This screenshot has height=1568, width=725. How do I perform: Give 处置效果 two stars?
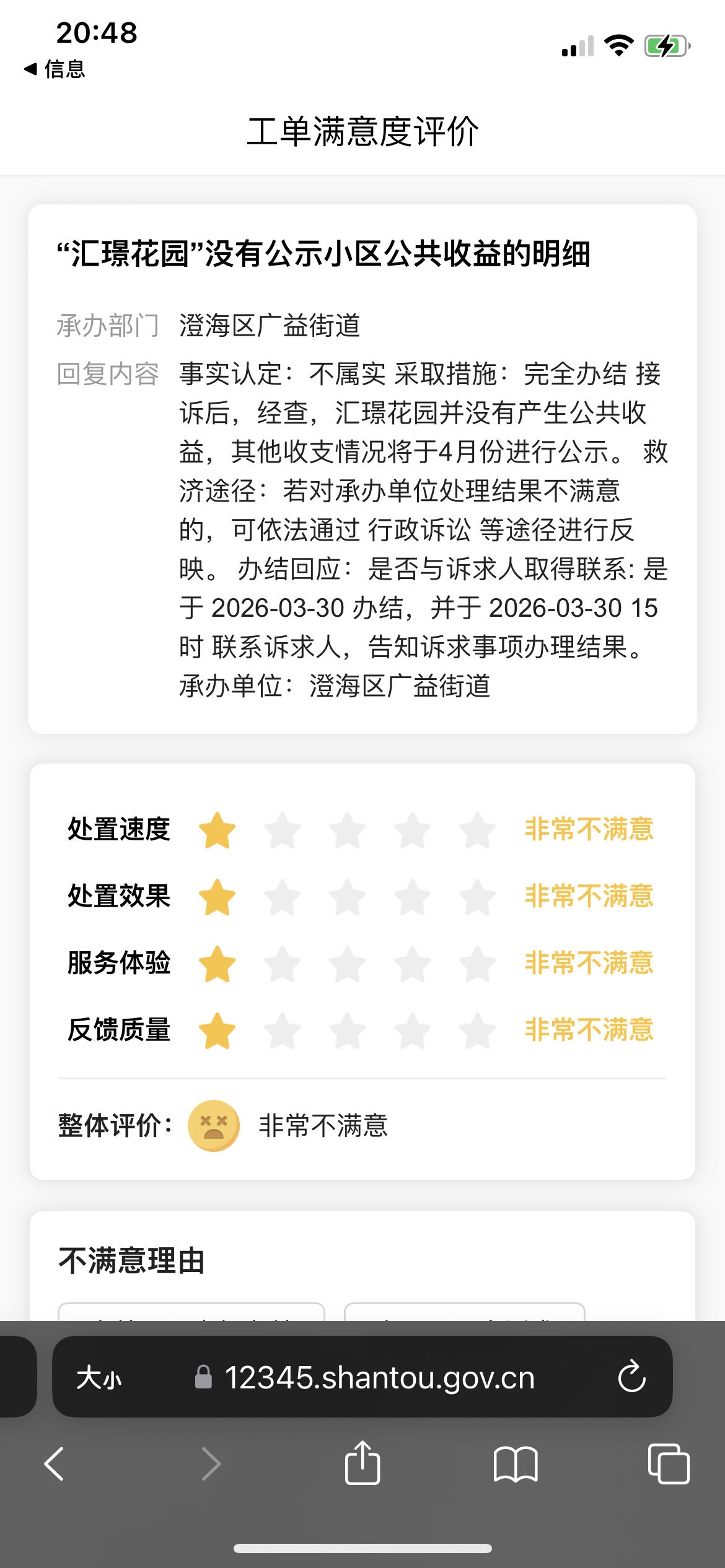(283, 897)
